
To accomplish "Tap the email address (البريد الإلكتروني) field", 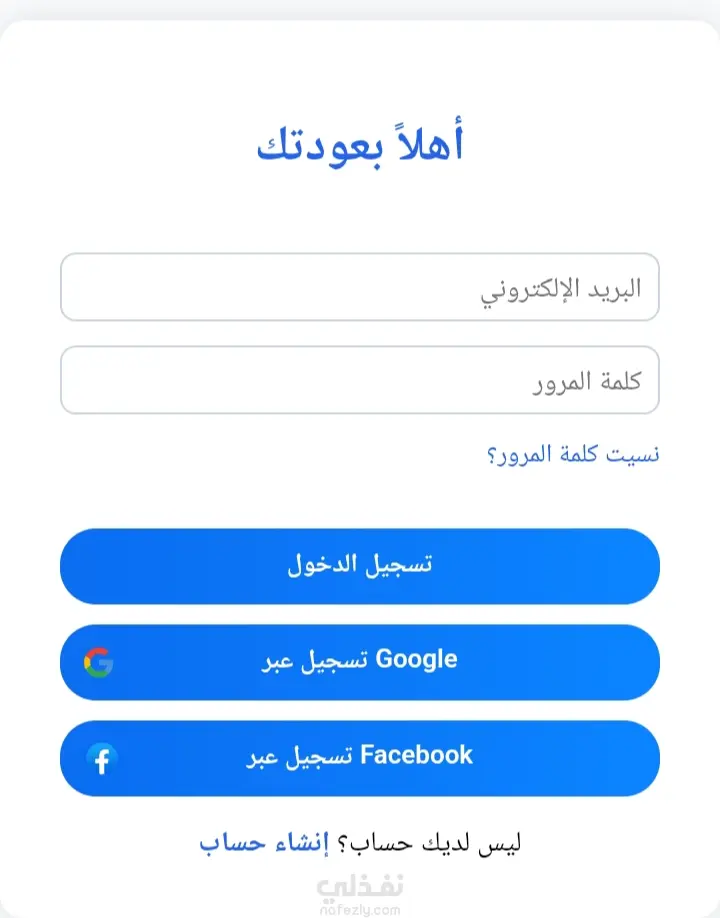I will tap(360, 288).
